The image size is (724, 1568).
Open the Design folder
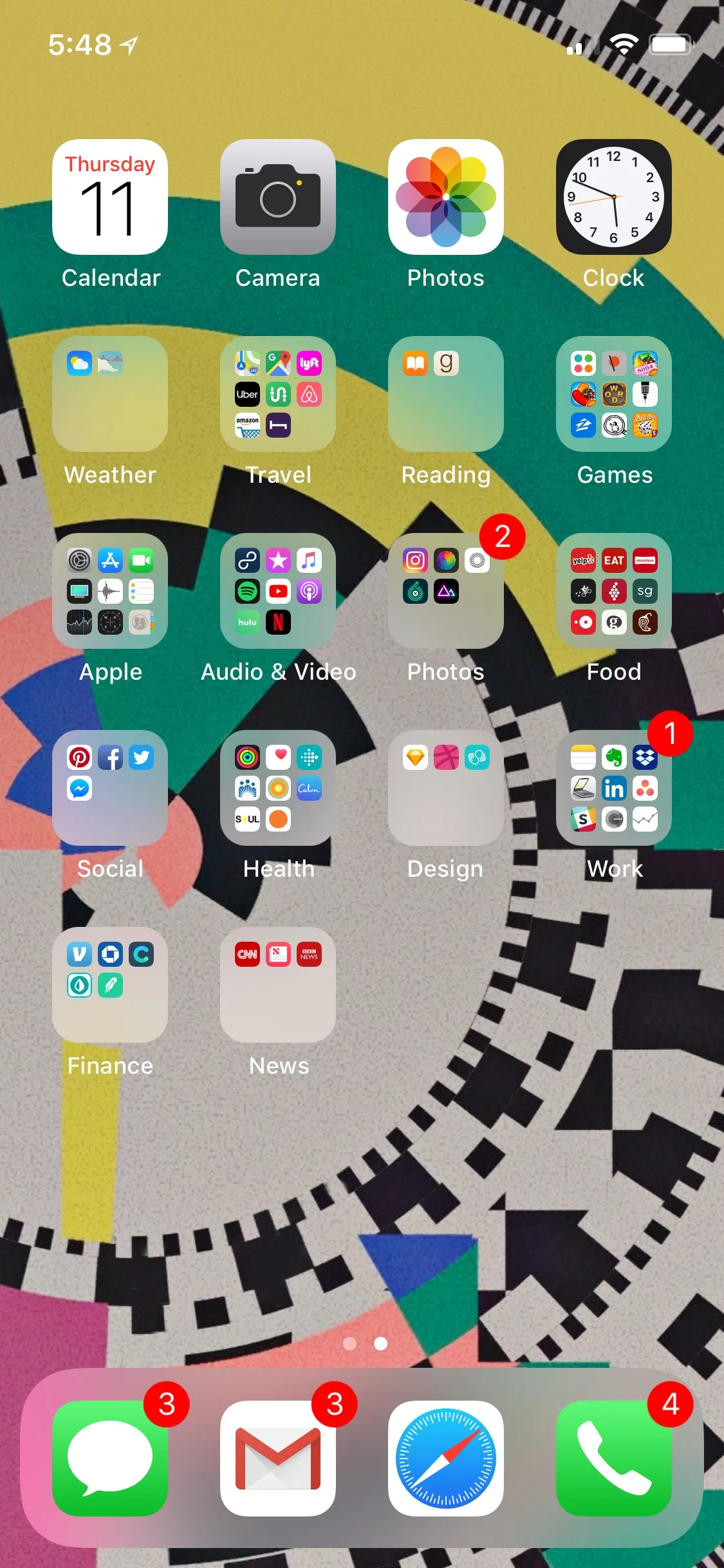click(446, 788)
